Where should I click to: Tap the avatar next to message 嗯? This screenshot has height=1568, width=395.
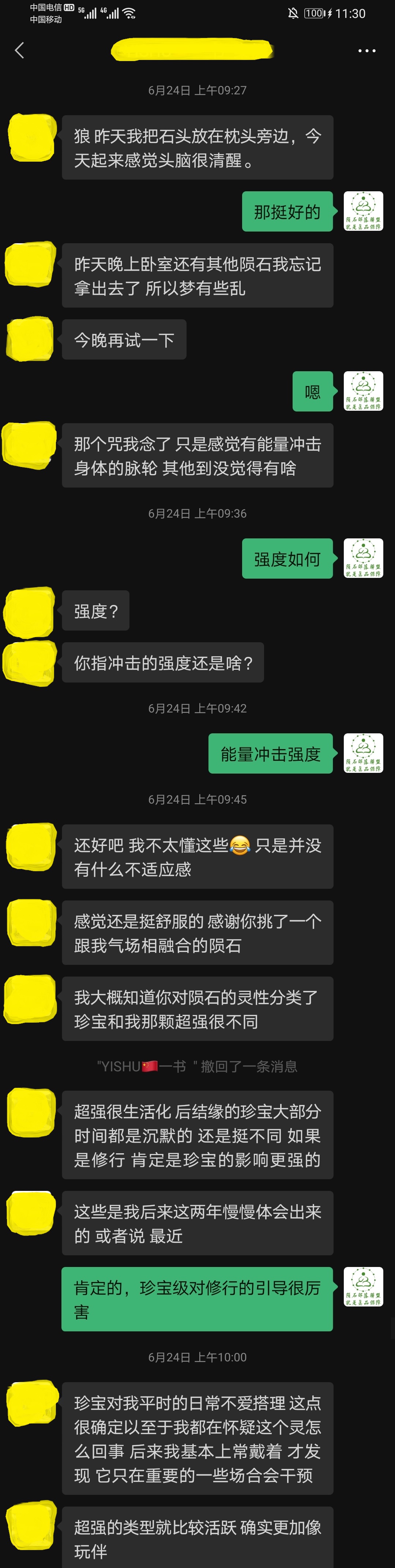coord(363,391)
